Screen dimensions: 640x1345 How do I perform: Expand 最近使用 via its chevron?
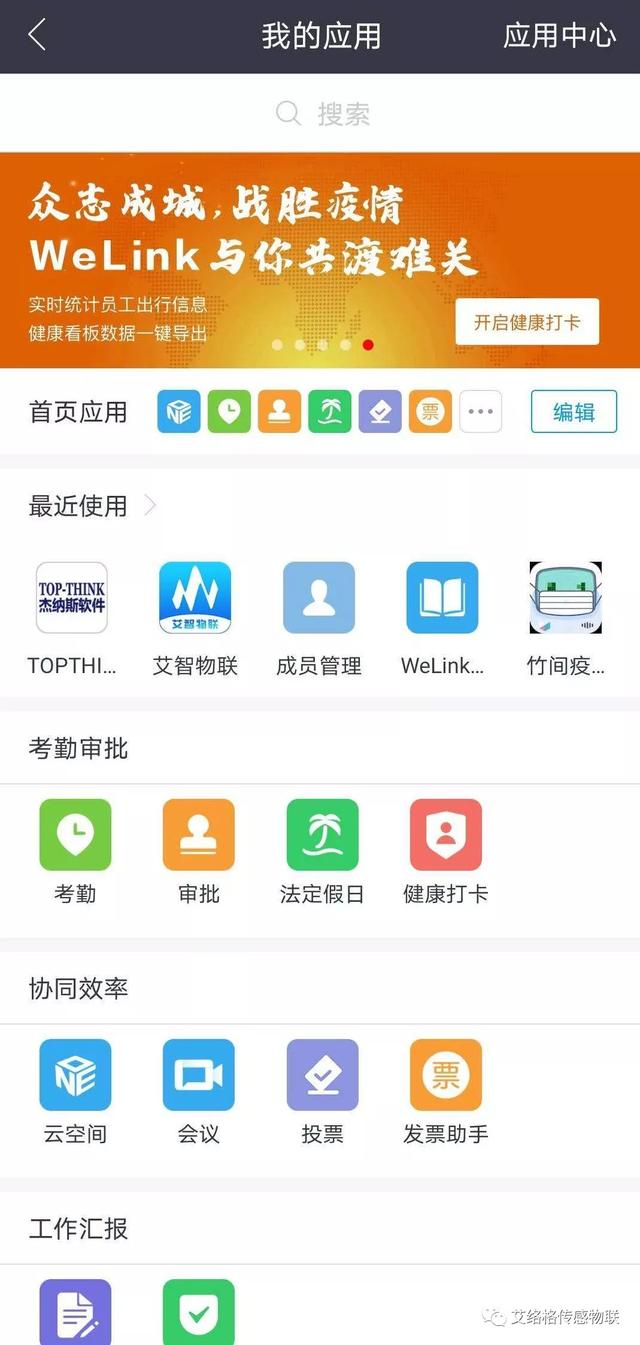click(x=150, y=506)
